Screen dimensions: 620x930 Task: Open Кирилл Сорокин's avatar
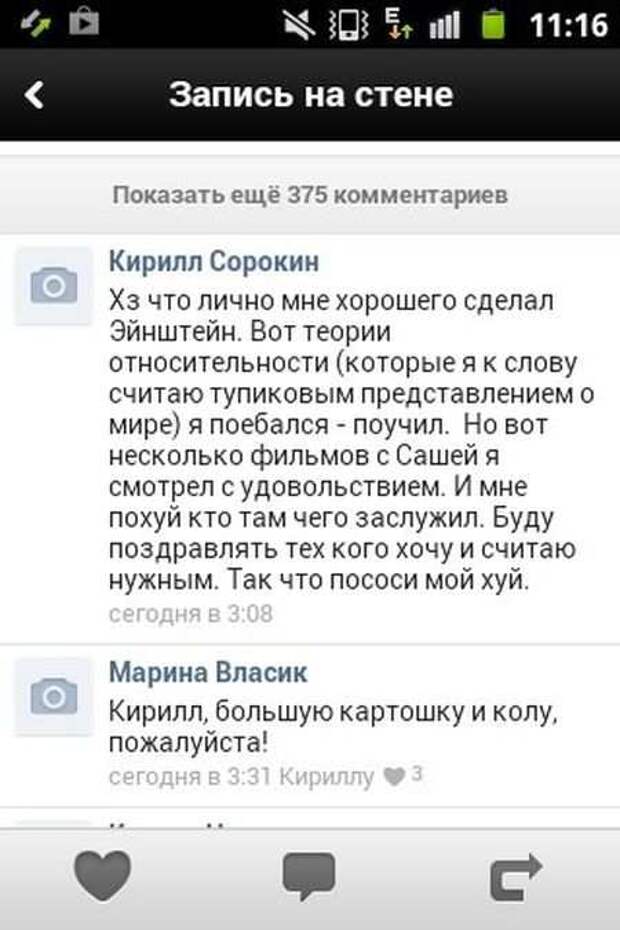[x=56, y=287]
